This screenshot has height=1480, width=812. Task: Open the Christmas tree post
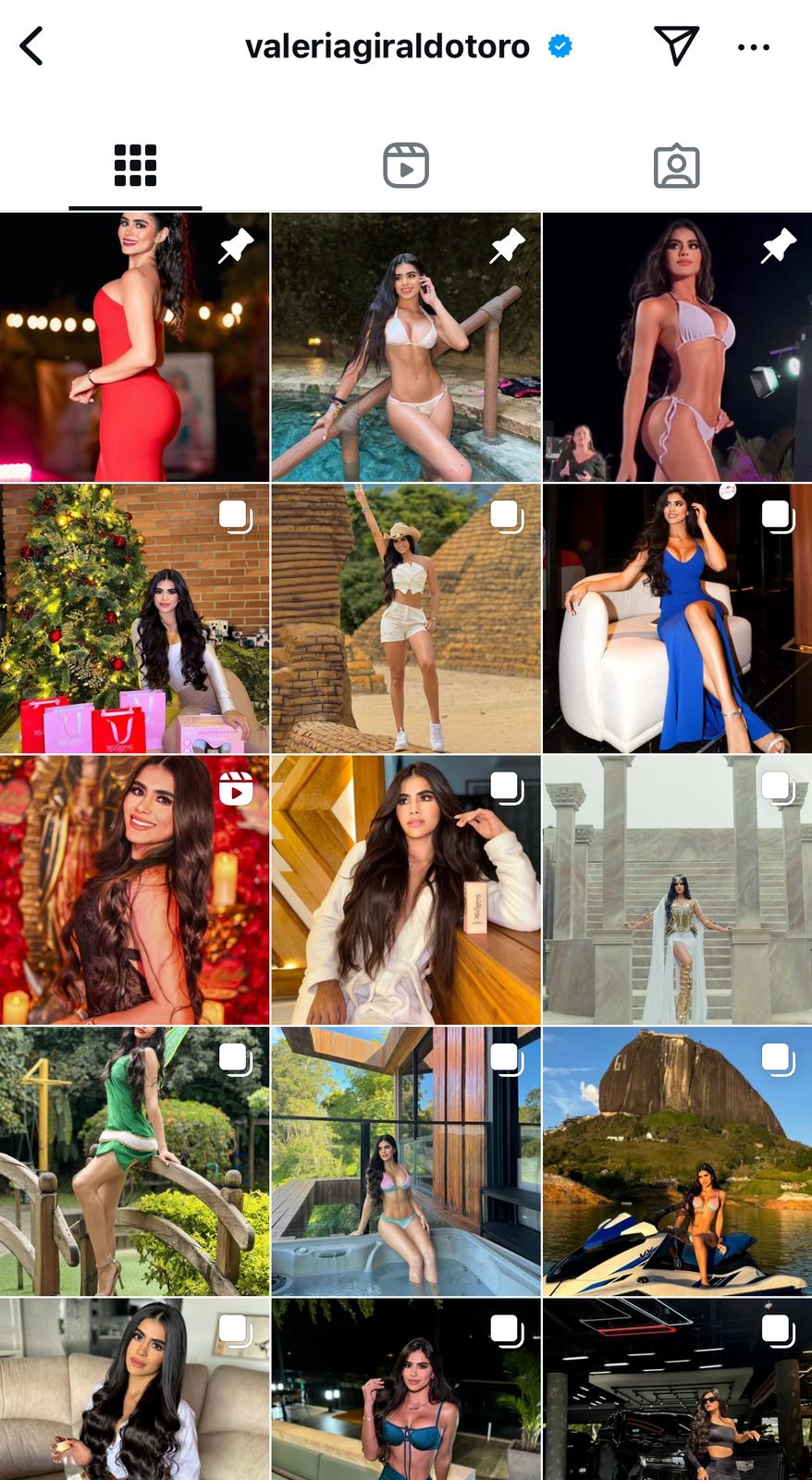pyautogui.click(x=134, y=618)
